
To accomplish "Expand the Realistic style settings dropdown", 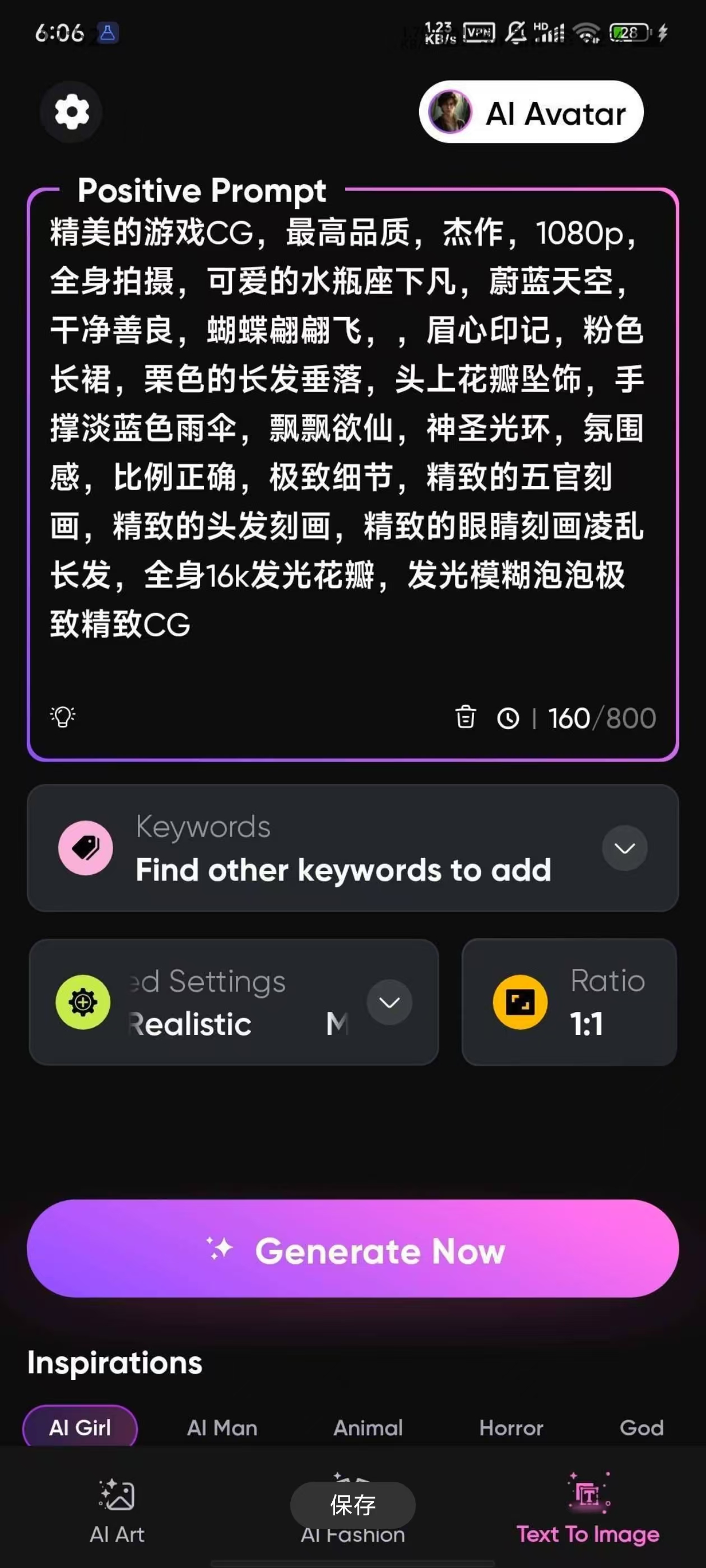I will pyautogui.click(x=389, y=1002).
